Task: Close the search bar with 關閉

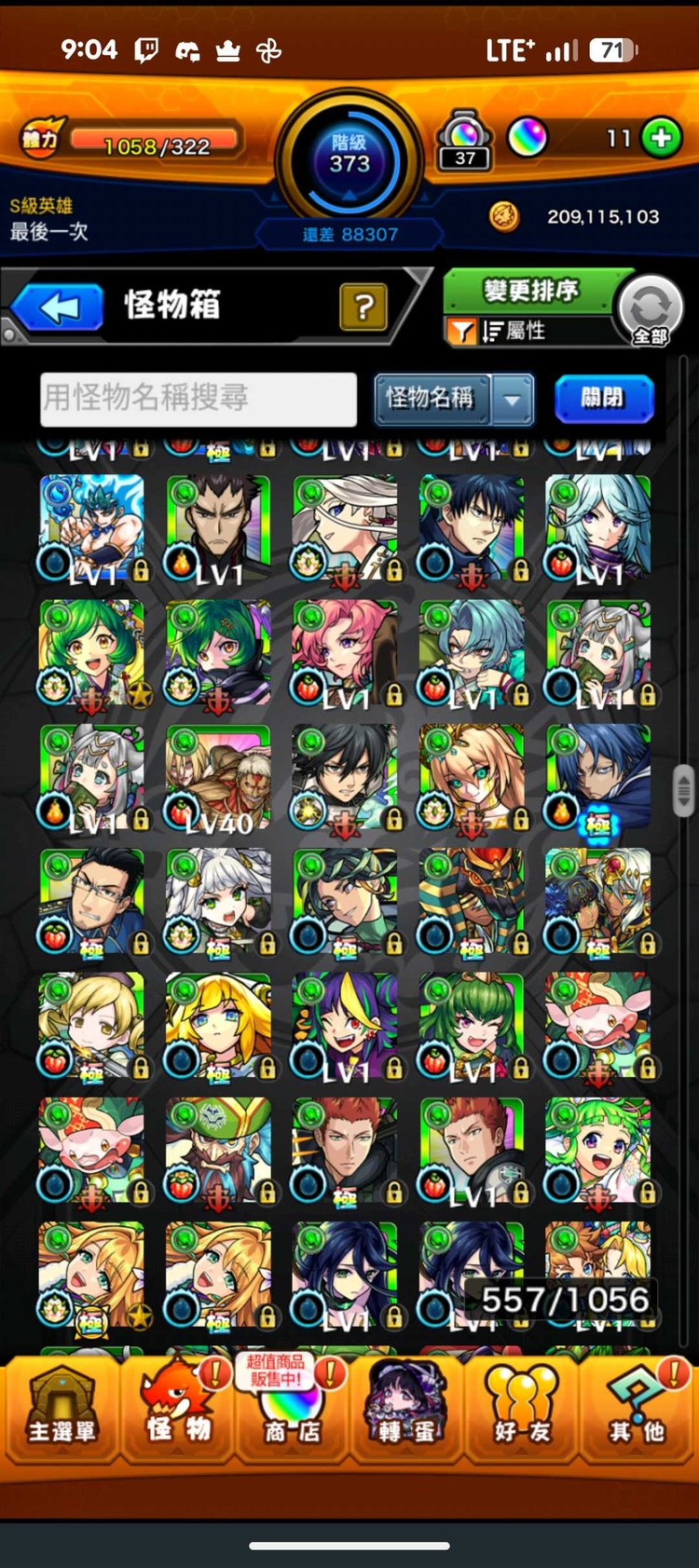Action: [604, 398]
